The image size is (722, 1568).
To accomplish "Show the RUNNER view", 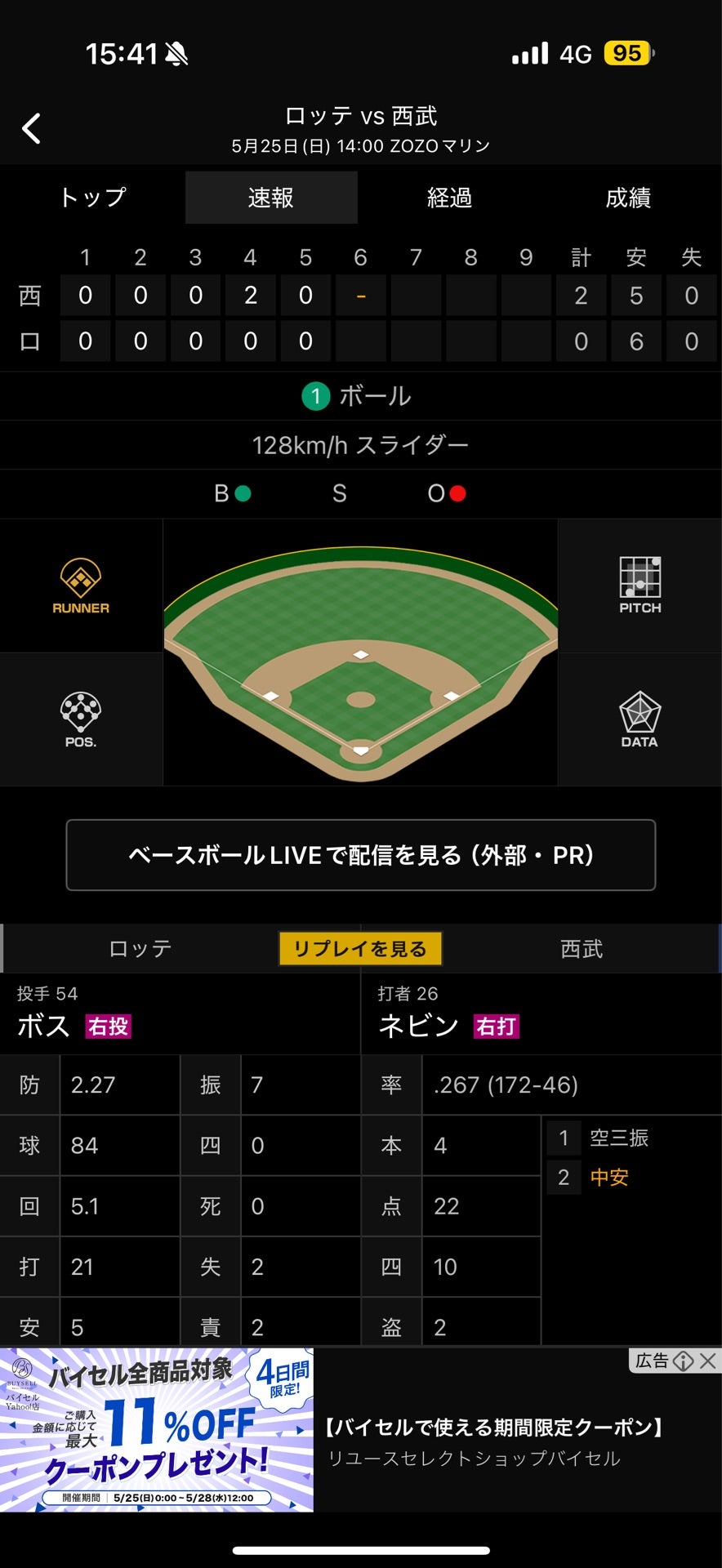I will (x=81, y=586).
